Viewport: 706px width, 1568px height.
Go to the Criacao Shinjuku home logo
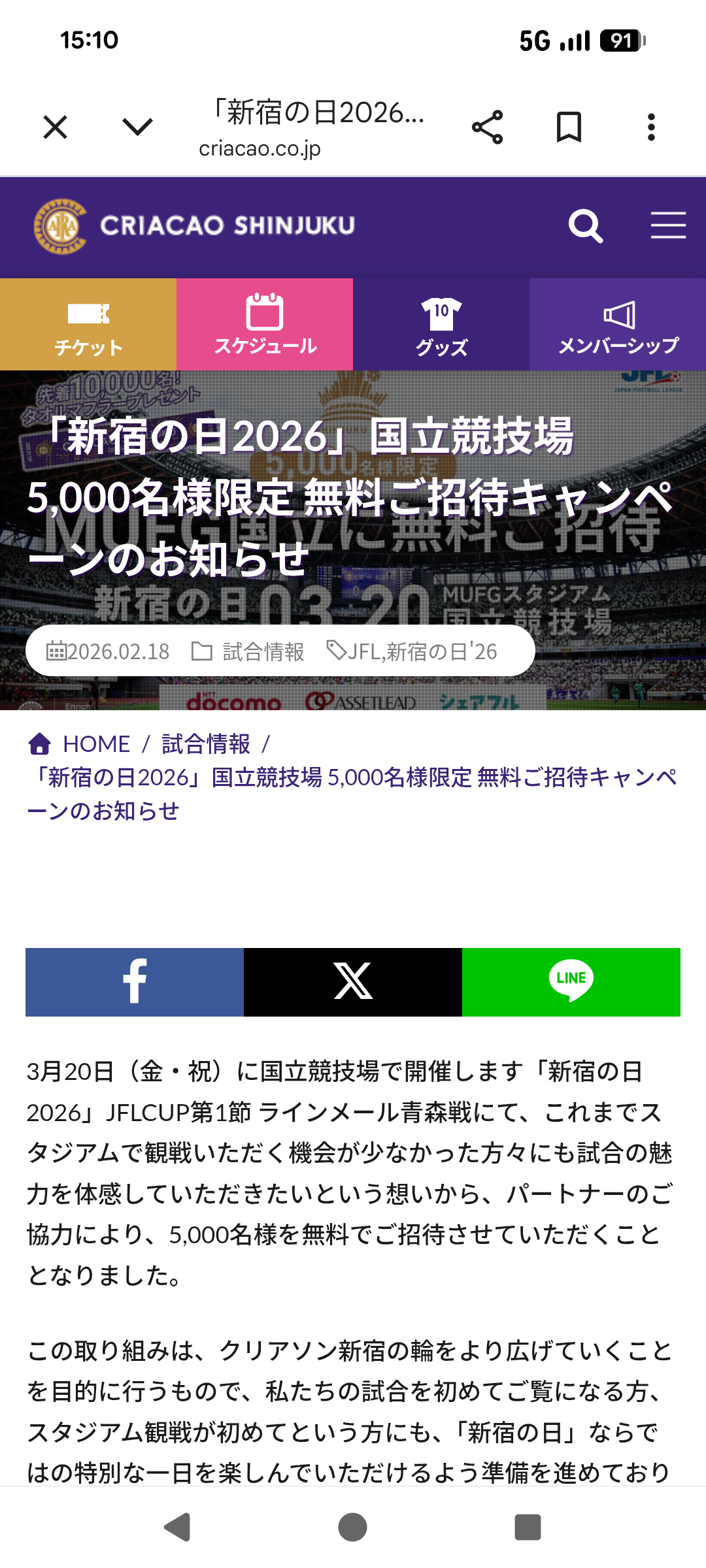194,226
